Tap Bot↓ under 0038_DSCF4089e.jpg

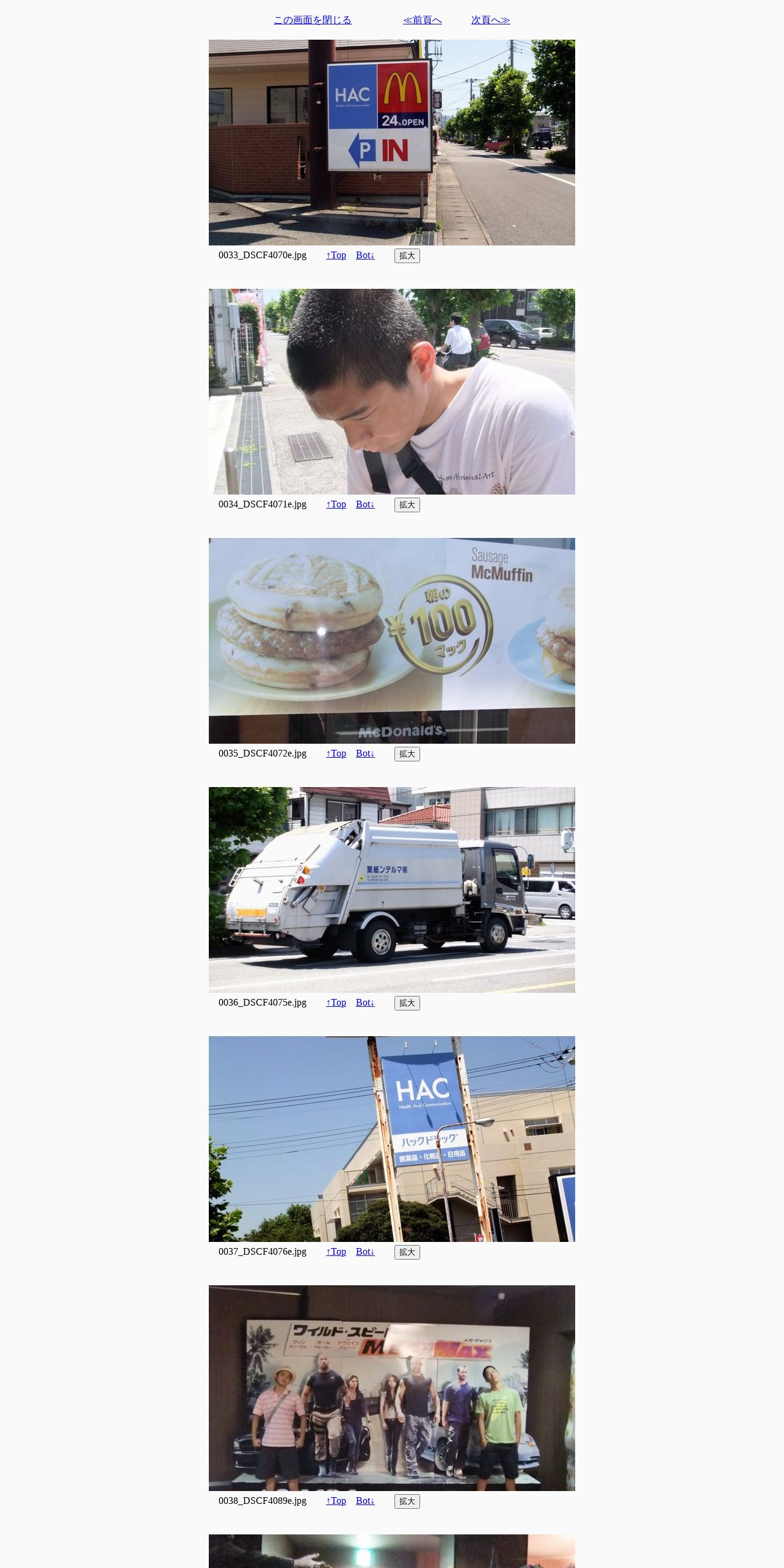click(x=365, y=1501)
